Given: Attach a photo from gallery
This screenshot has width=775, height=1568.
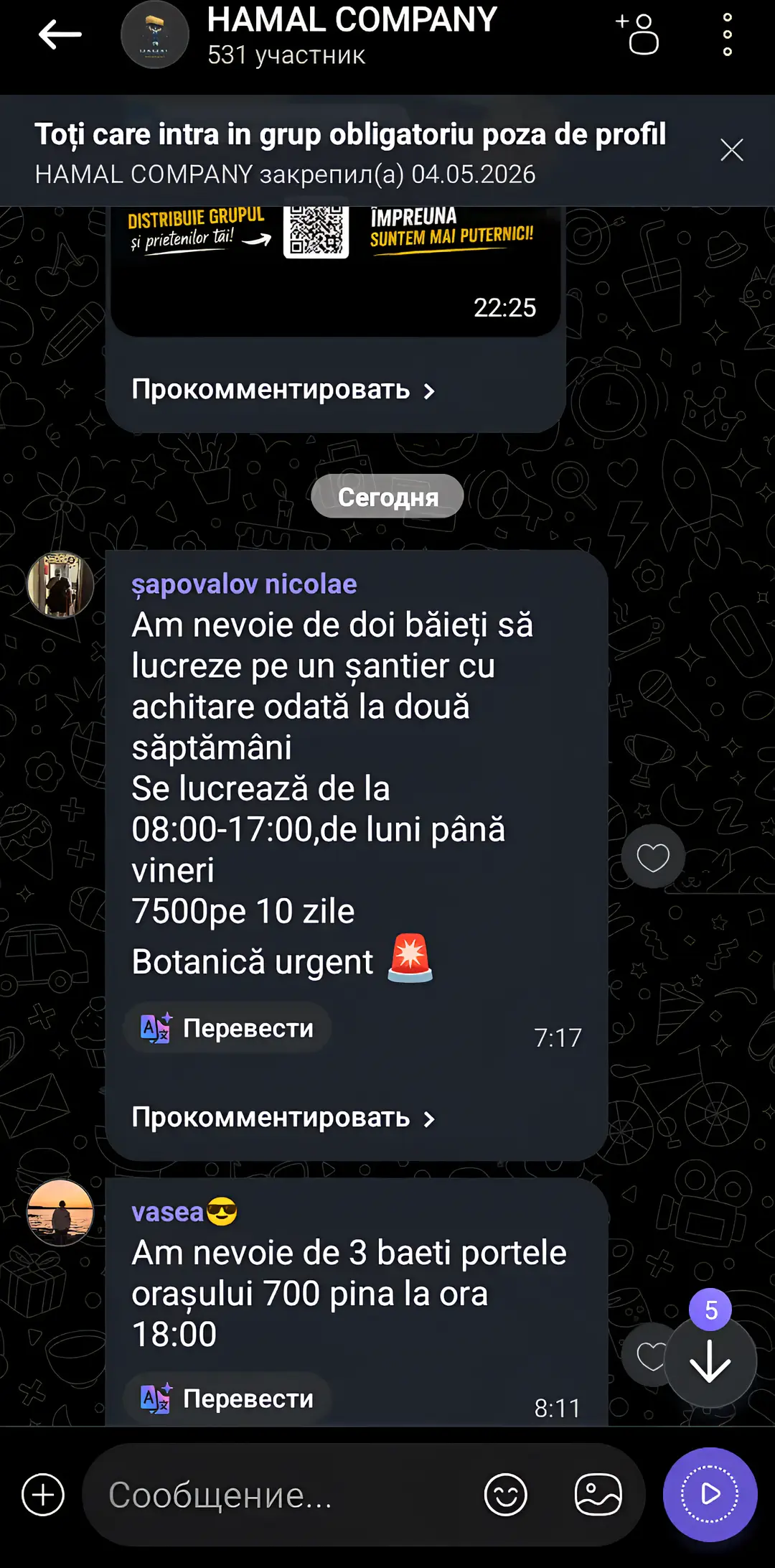Looking at the screenshot, I should [598, 1495].
